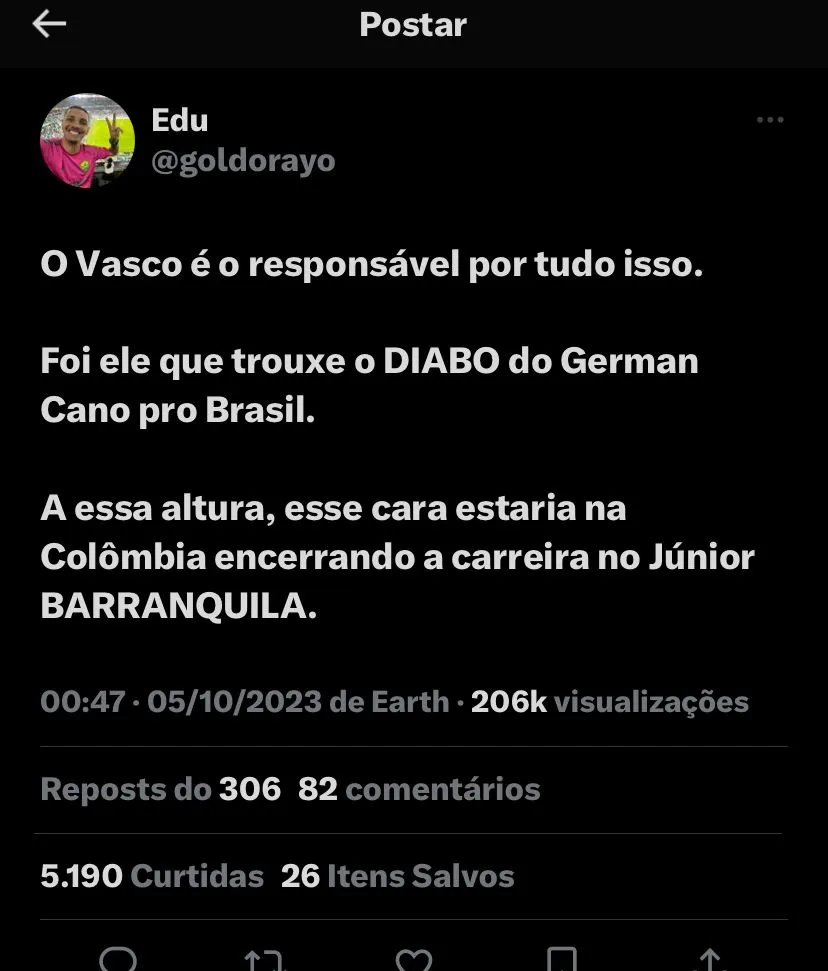Viewport: 828px width, 971px height.
Task: Reply to the post with comment icon
Action: [x=118, y=960]
